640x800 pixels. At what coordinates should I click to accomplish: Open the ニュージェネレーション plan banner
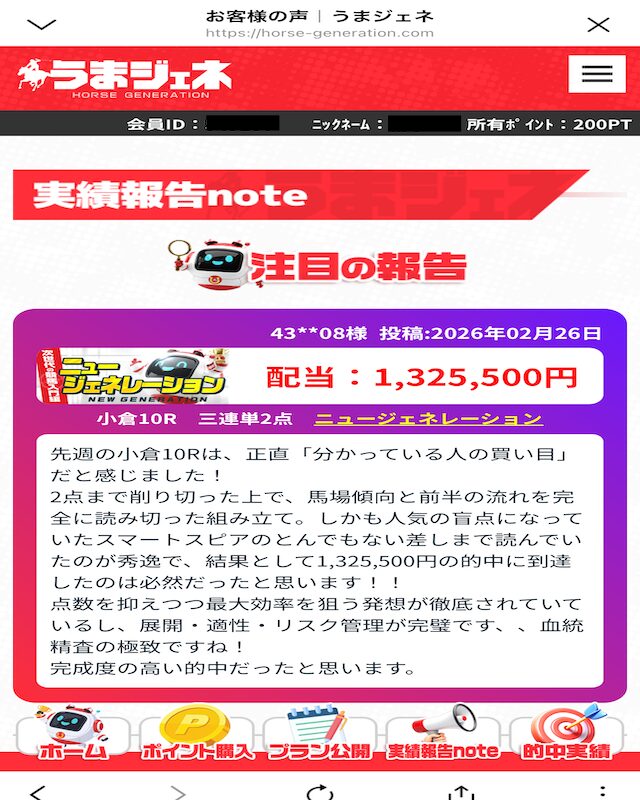point(142,377)
